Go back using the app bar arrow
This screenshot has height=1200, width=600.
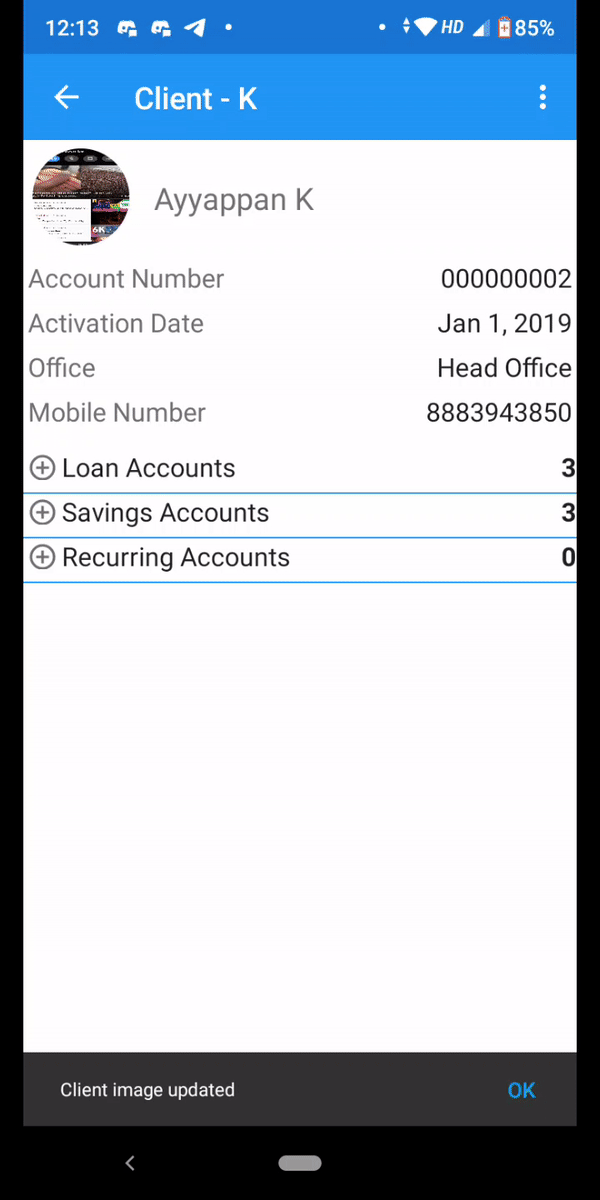pos(66,97)
